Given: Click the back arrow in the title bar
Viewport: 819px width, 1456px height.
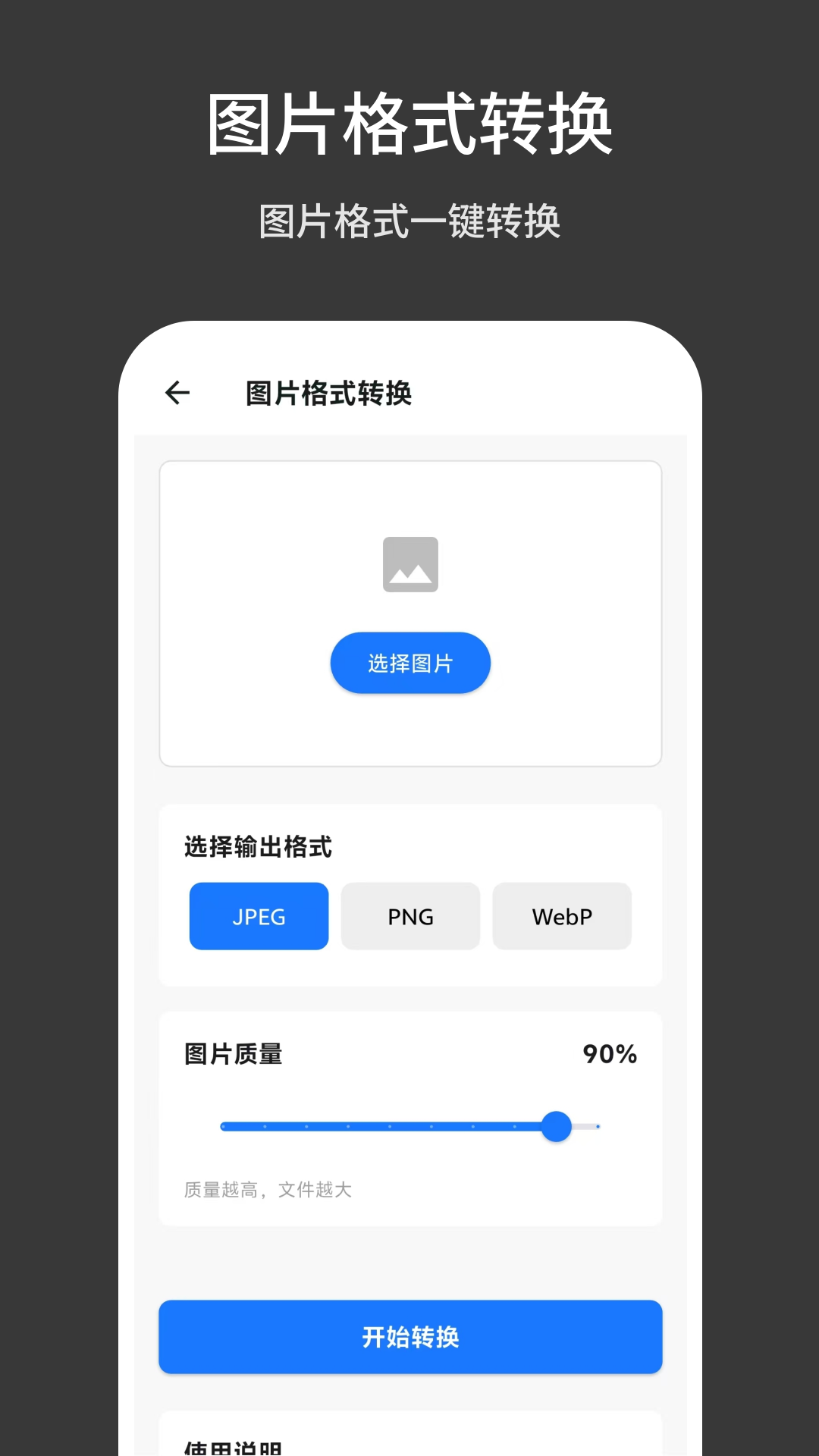Looking at the screenshot, I should click(x=177, y=393).
